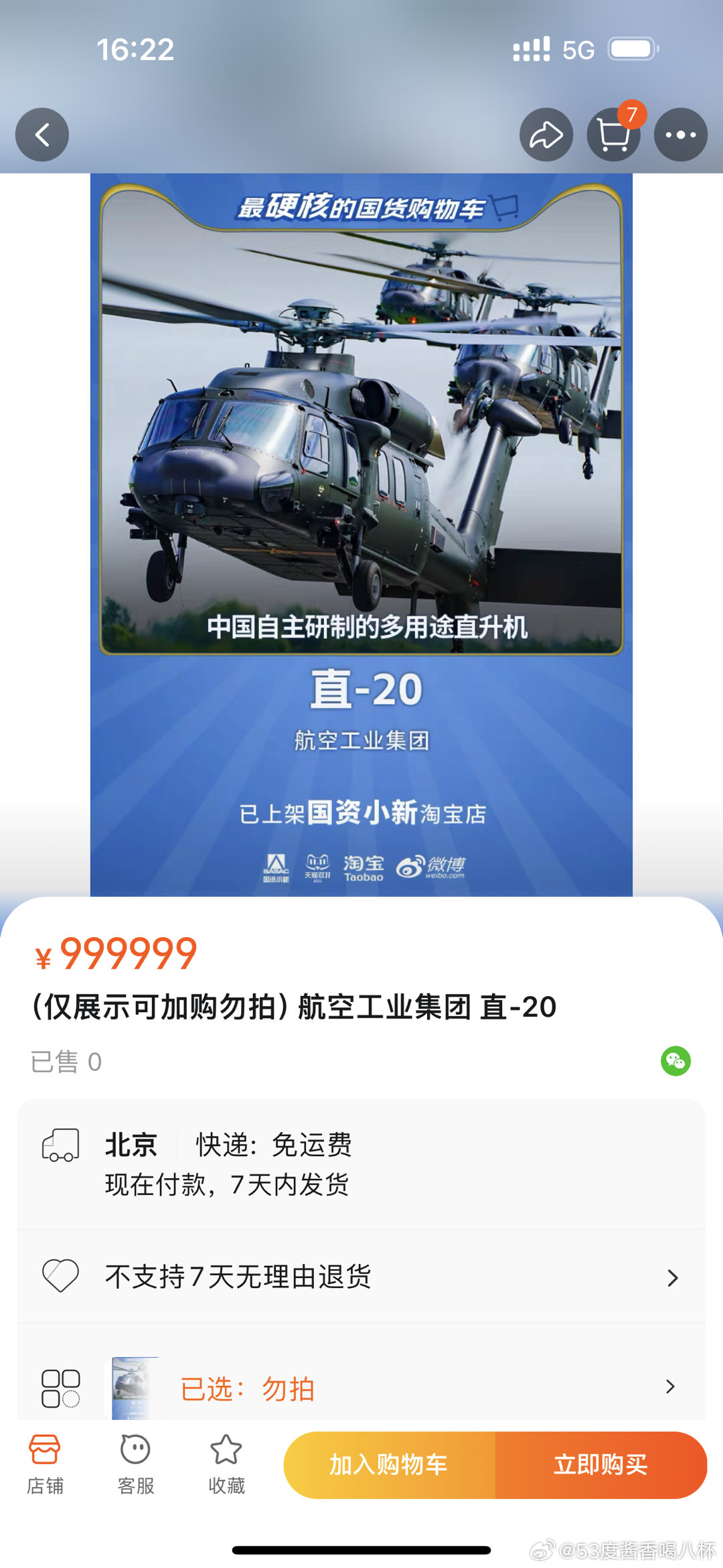Share this product listing
Viewport: 723px width, 1568px height.
click(546, 135)
